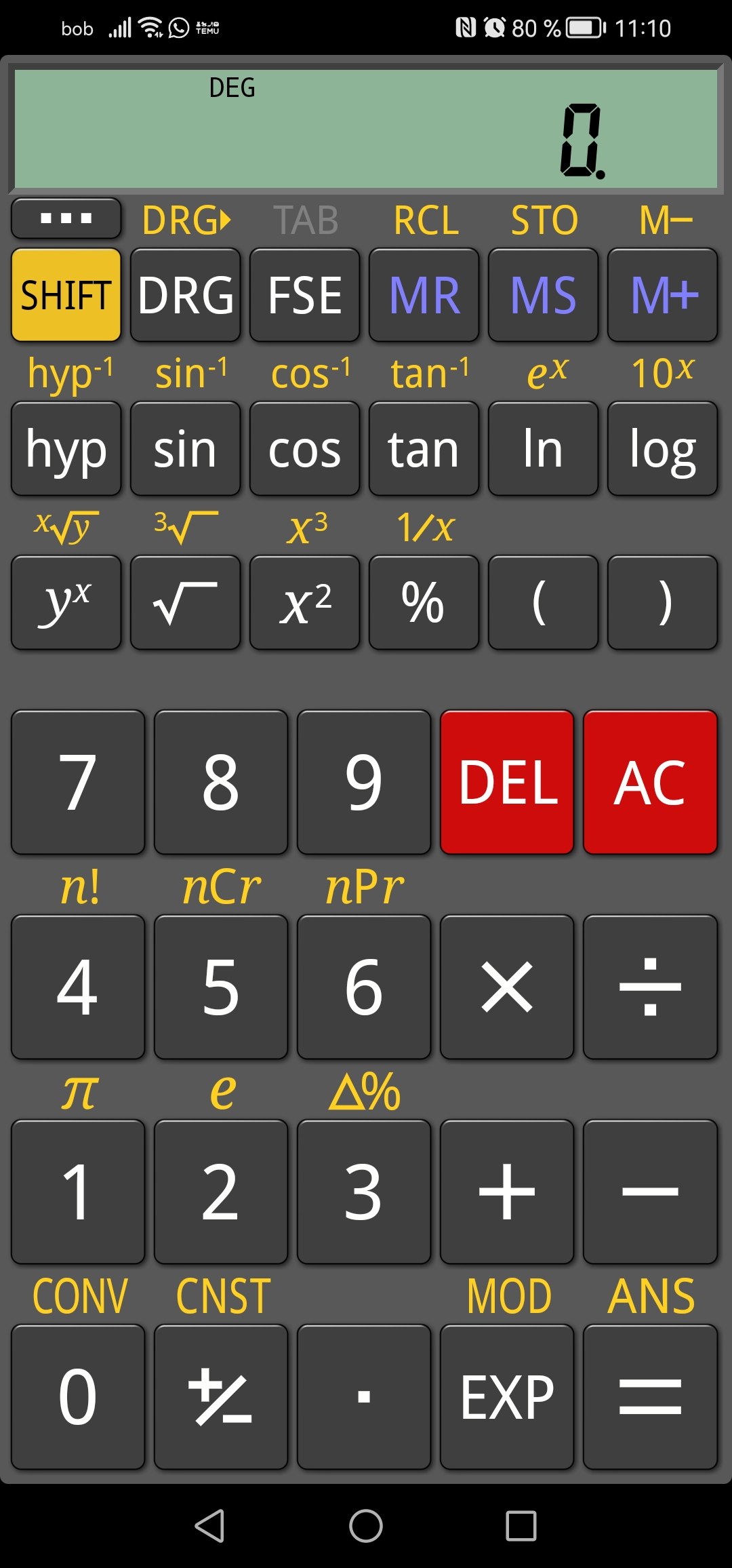Calculate the result with equals key

[650, 1397]
